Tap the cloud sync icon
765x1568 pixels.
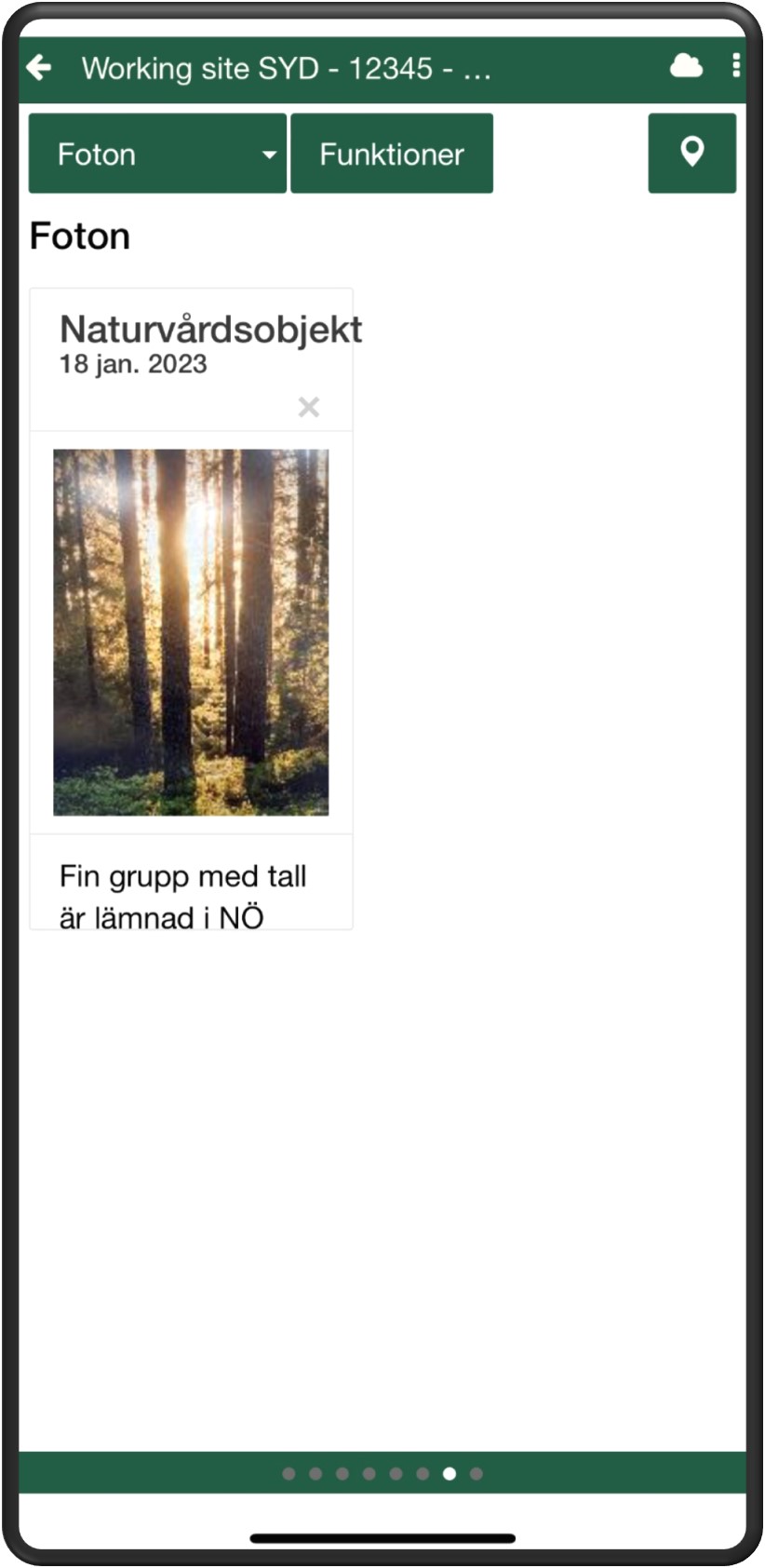686,66
